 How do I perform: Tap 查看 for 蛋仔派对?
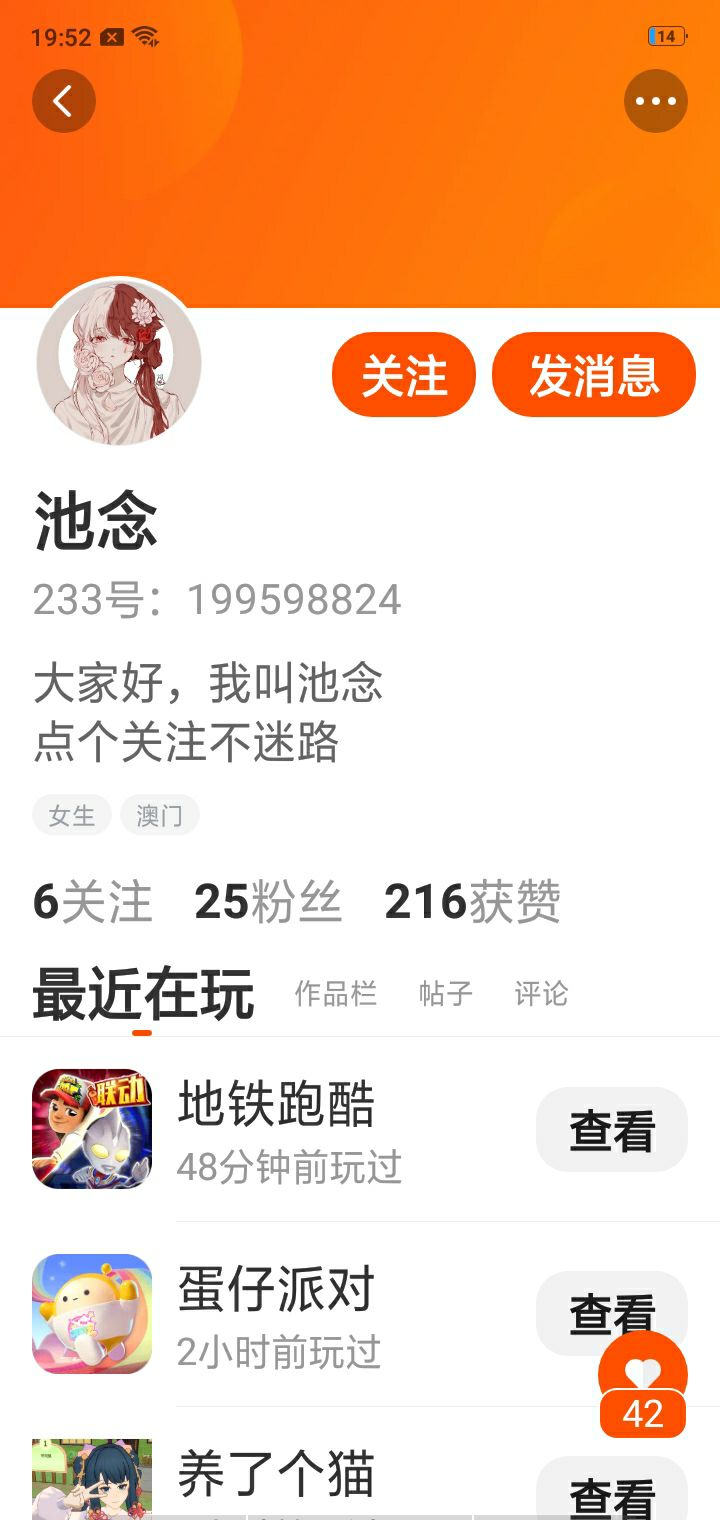(612, 1314)
